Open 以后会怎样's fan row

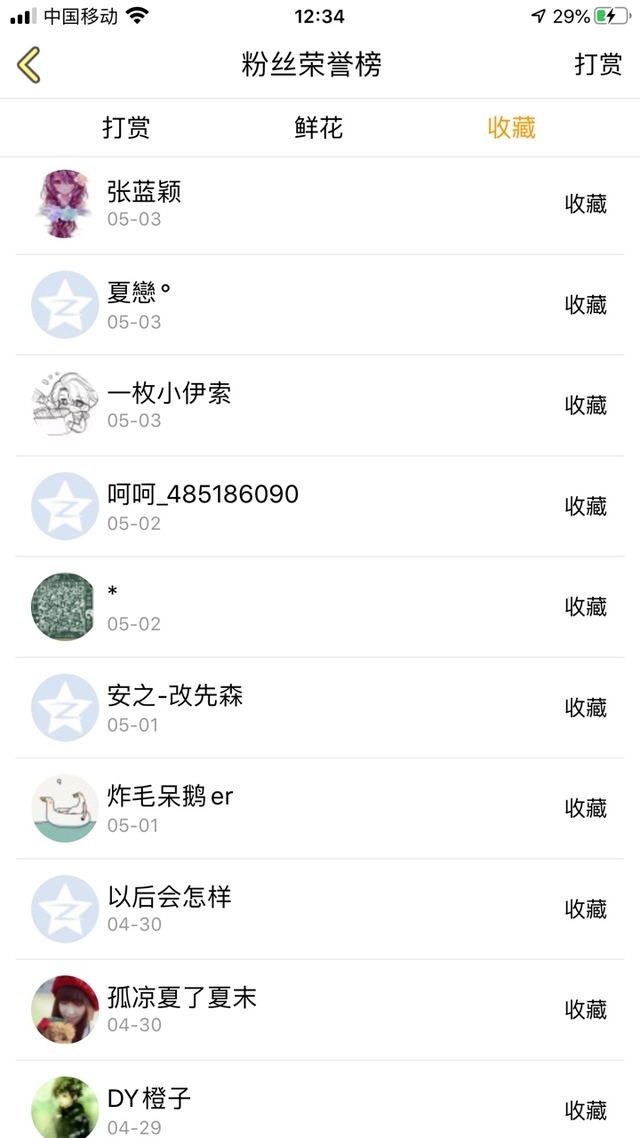(320, 909)
